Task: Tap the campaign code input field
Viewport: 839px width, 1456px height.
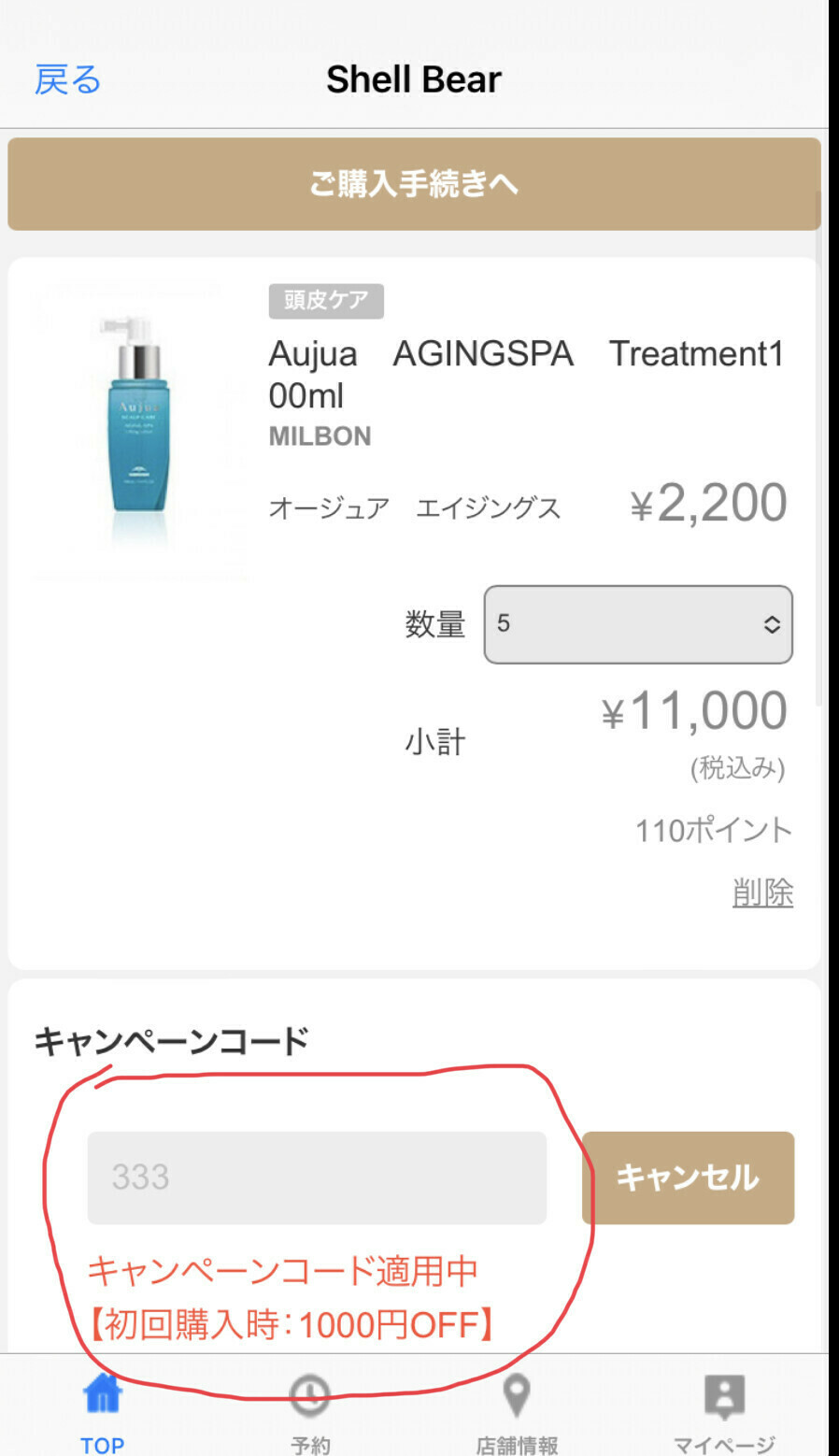Action: point(317,1178)
